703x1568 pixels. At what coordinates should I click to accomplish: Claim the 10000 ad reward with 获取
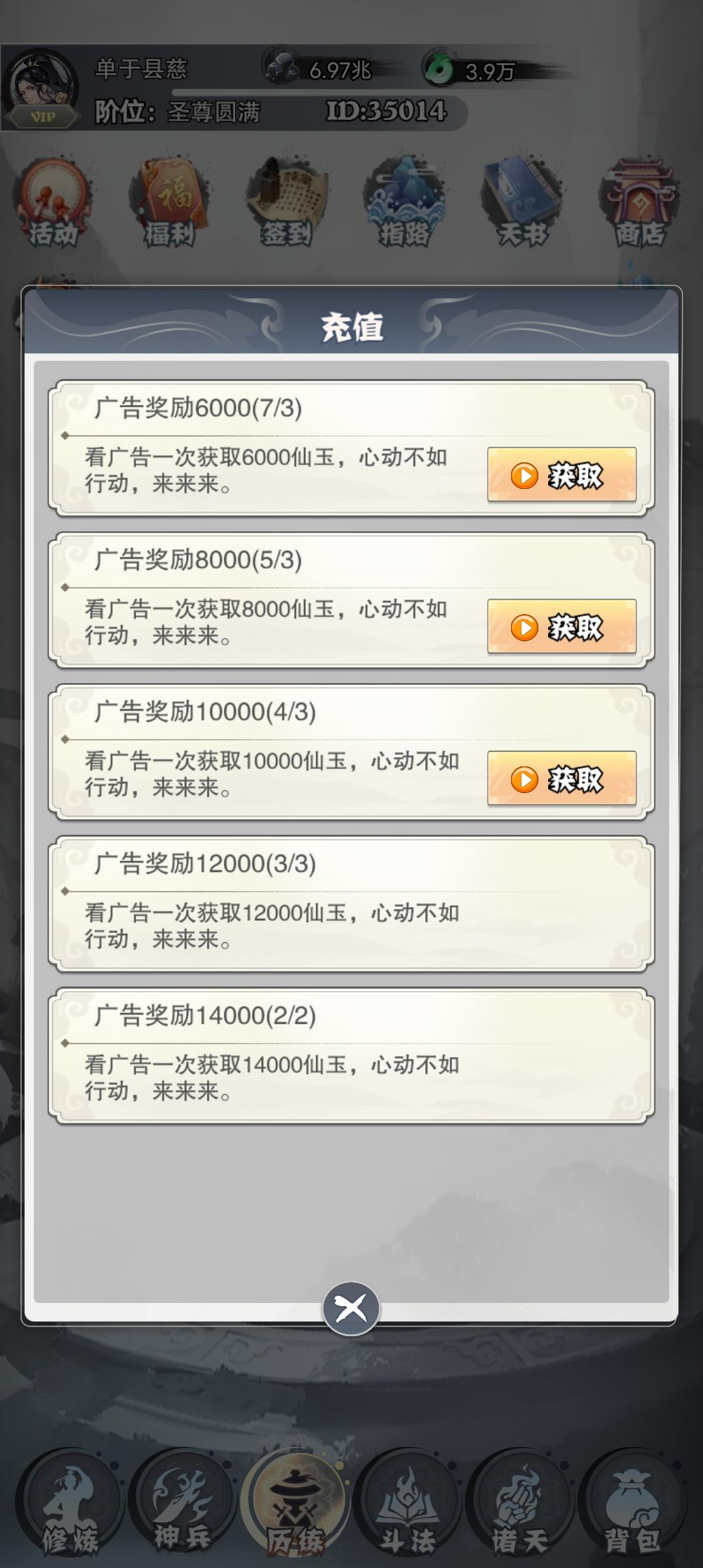coord(562,777)
